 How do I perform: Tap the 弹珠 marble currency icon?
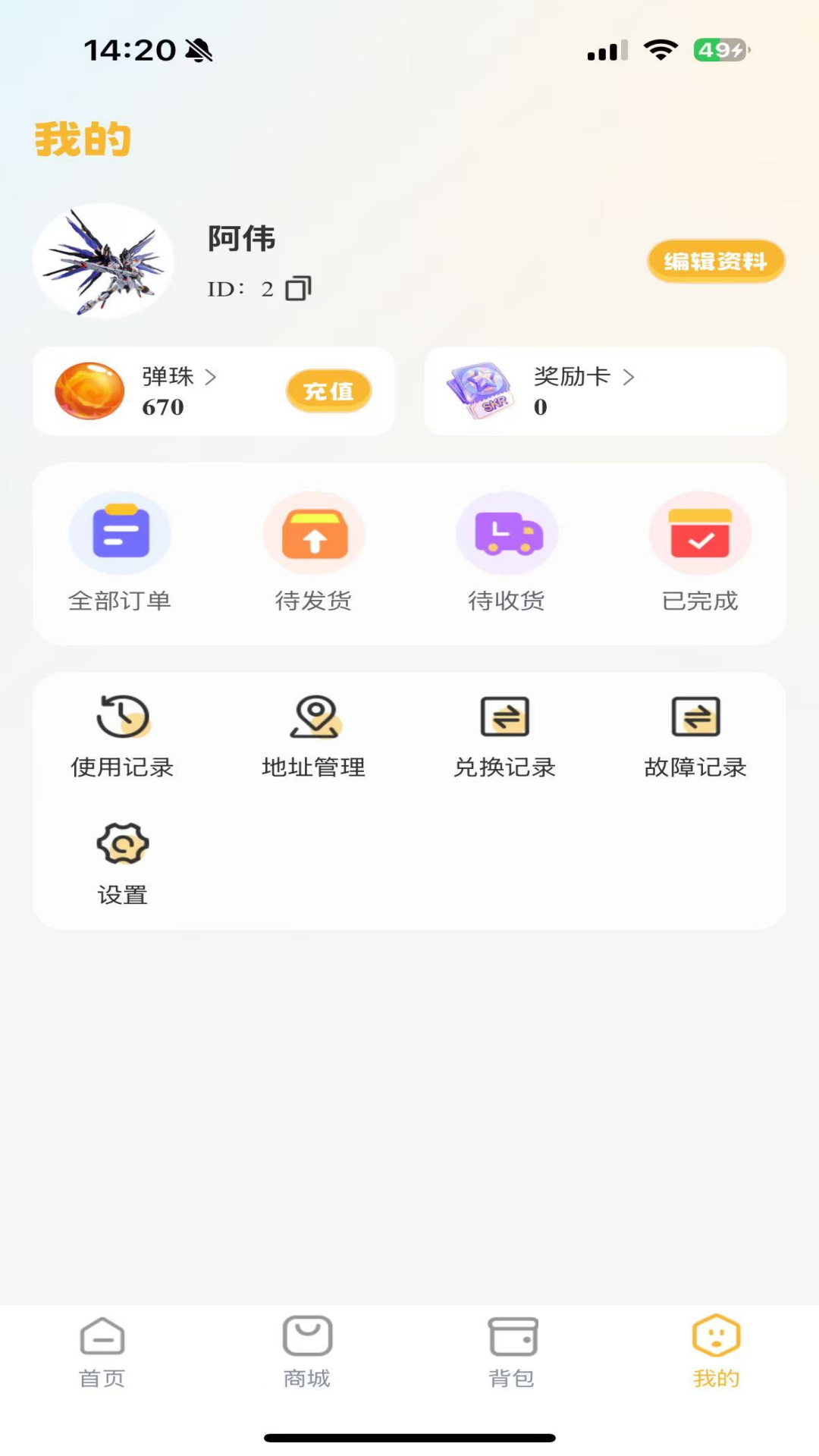(x=89, y=391)
